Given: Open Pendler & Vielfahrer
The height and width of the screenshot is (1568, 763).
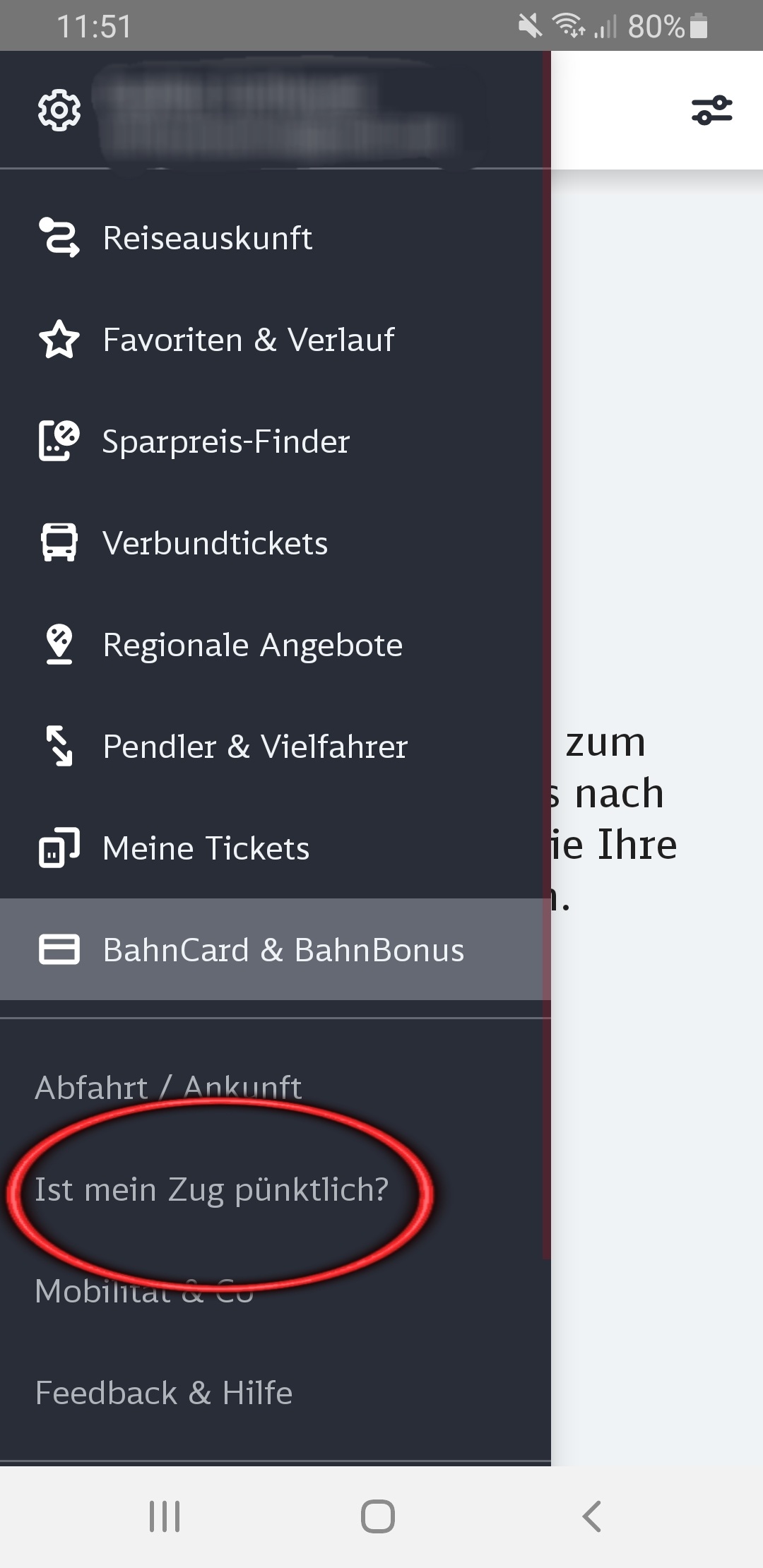Looking at the screenshot, I should (x=276, y=747).
